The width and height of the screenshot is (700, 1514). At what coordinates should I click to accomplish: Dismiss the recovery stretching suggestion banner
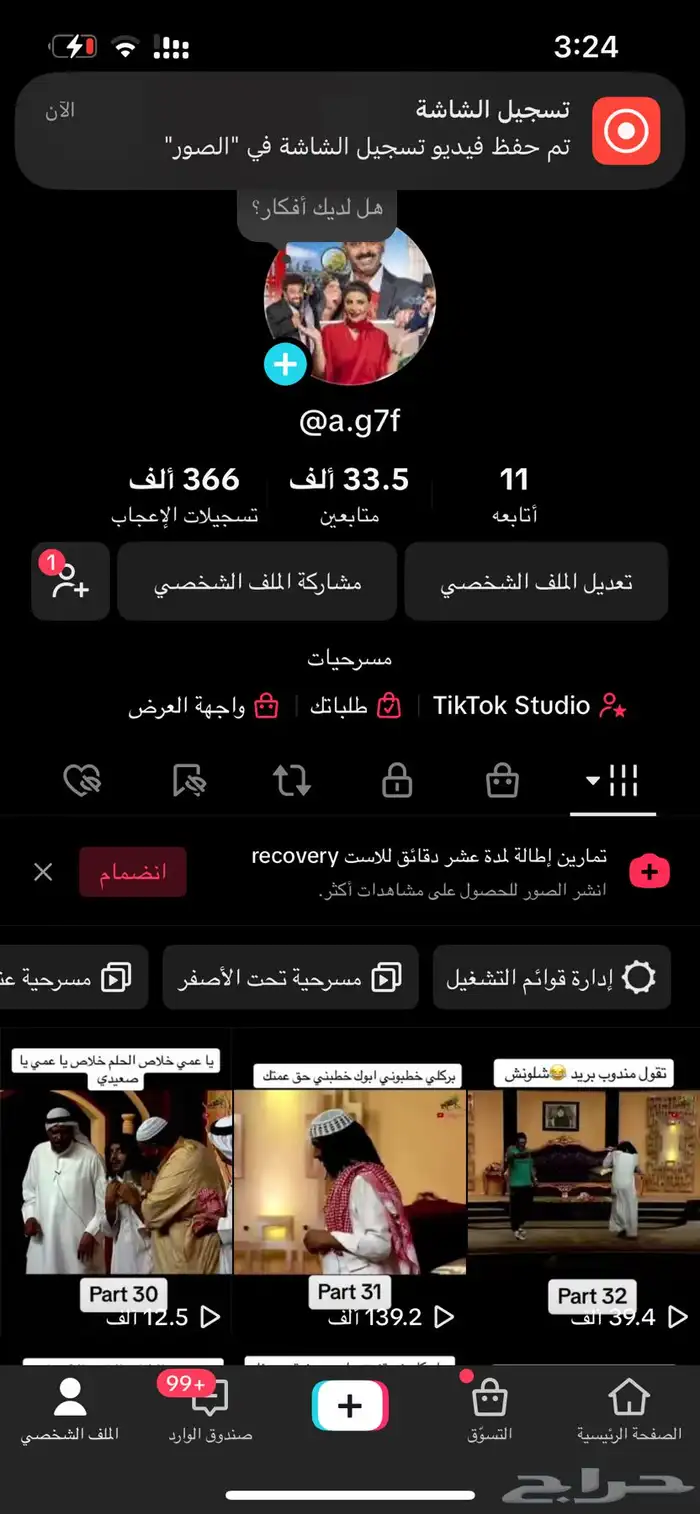click(43, 872)
